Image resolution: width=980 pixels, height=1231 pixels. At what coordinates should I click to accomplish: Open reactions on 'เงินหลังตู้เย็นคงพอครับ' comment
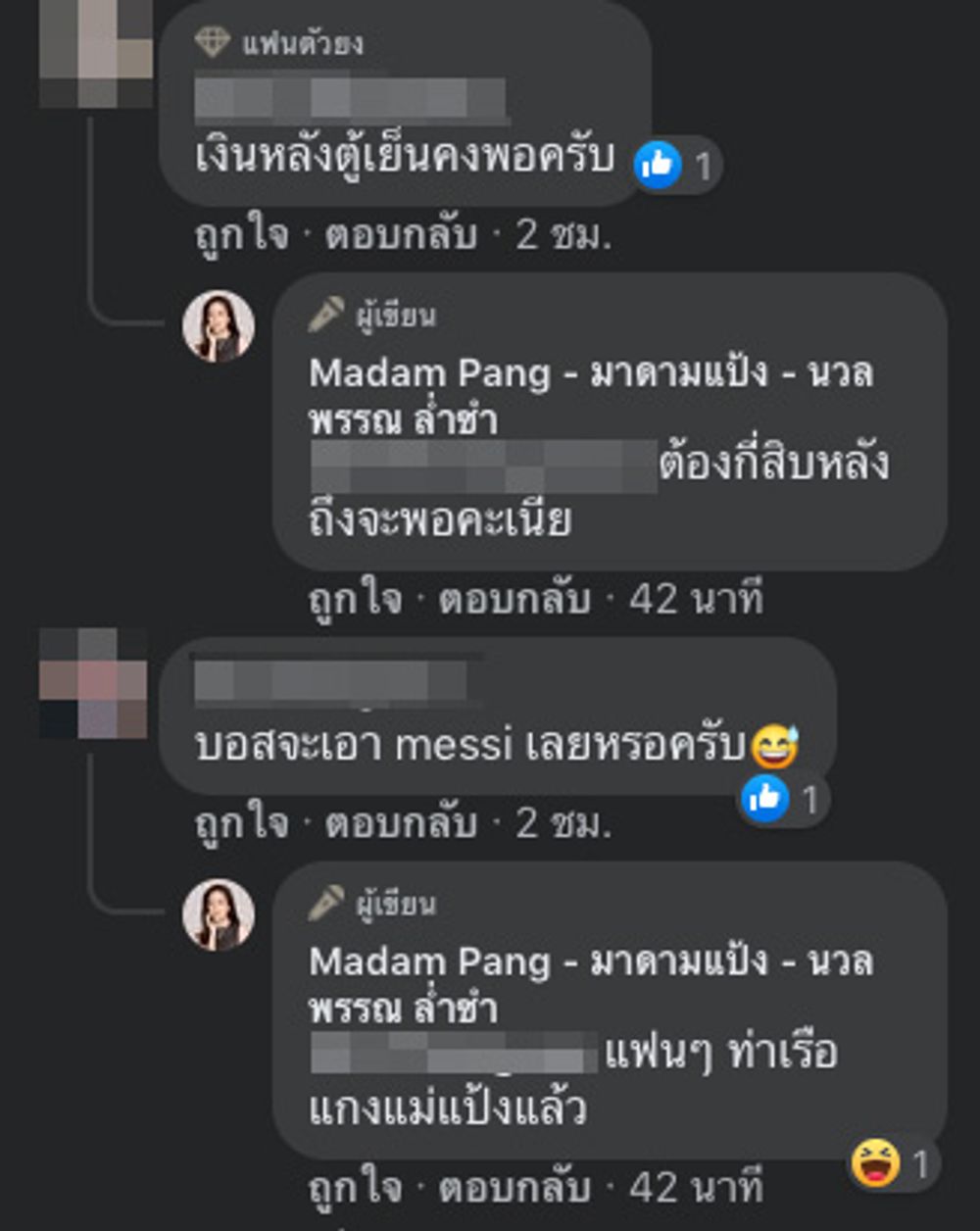click(676, 166)
